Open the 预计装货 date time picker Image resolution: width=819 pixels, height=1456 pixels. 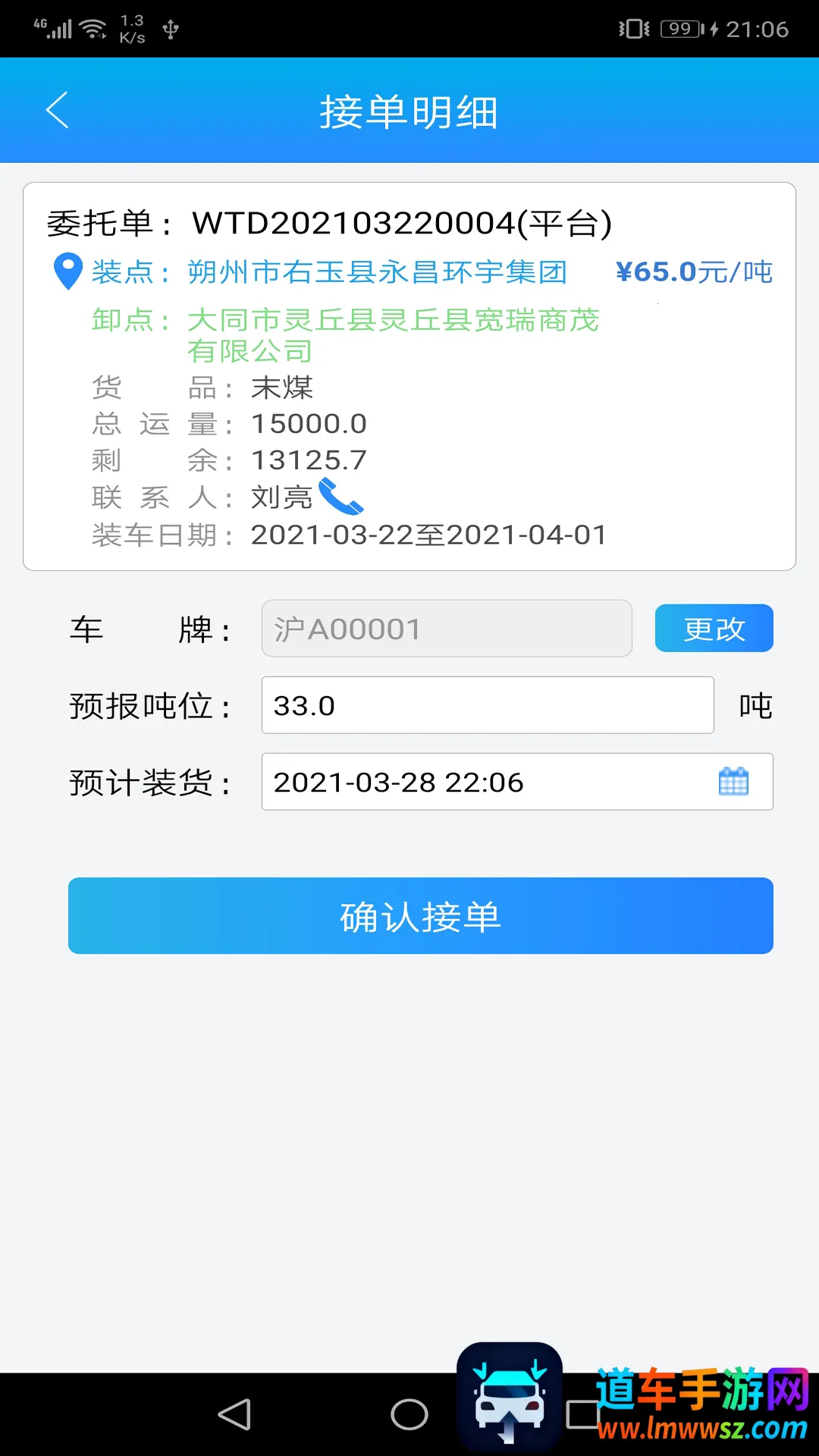click(x=733, y=782)
